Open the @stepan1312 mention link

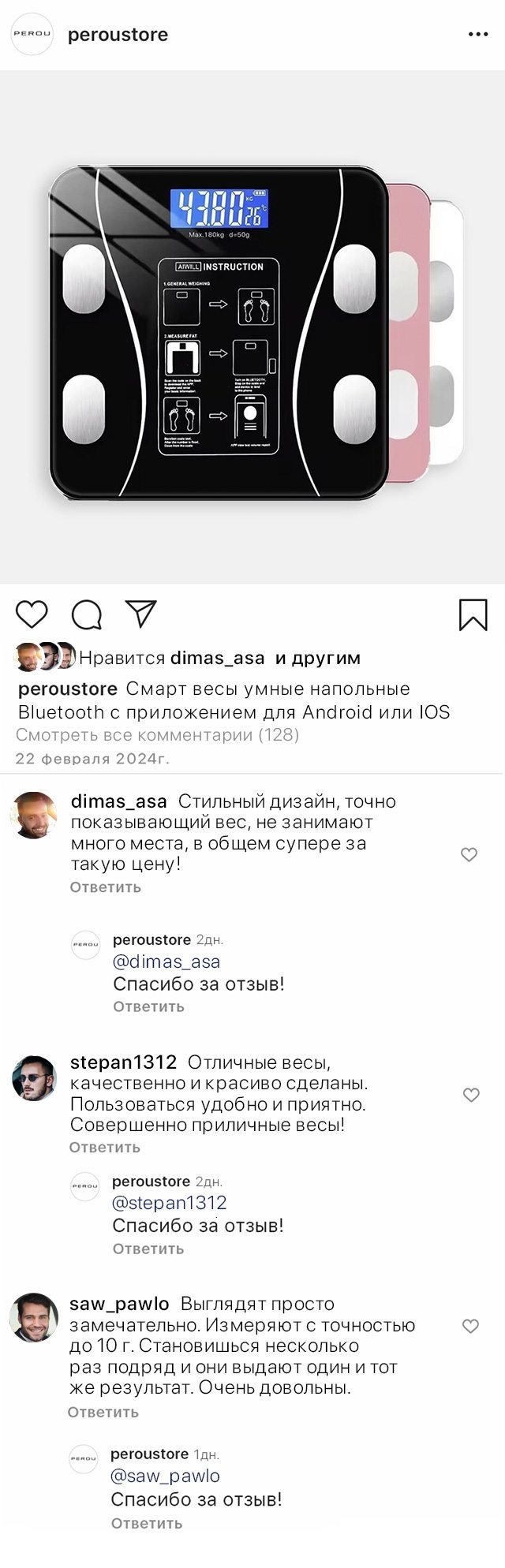point(169,1203)
